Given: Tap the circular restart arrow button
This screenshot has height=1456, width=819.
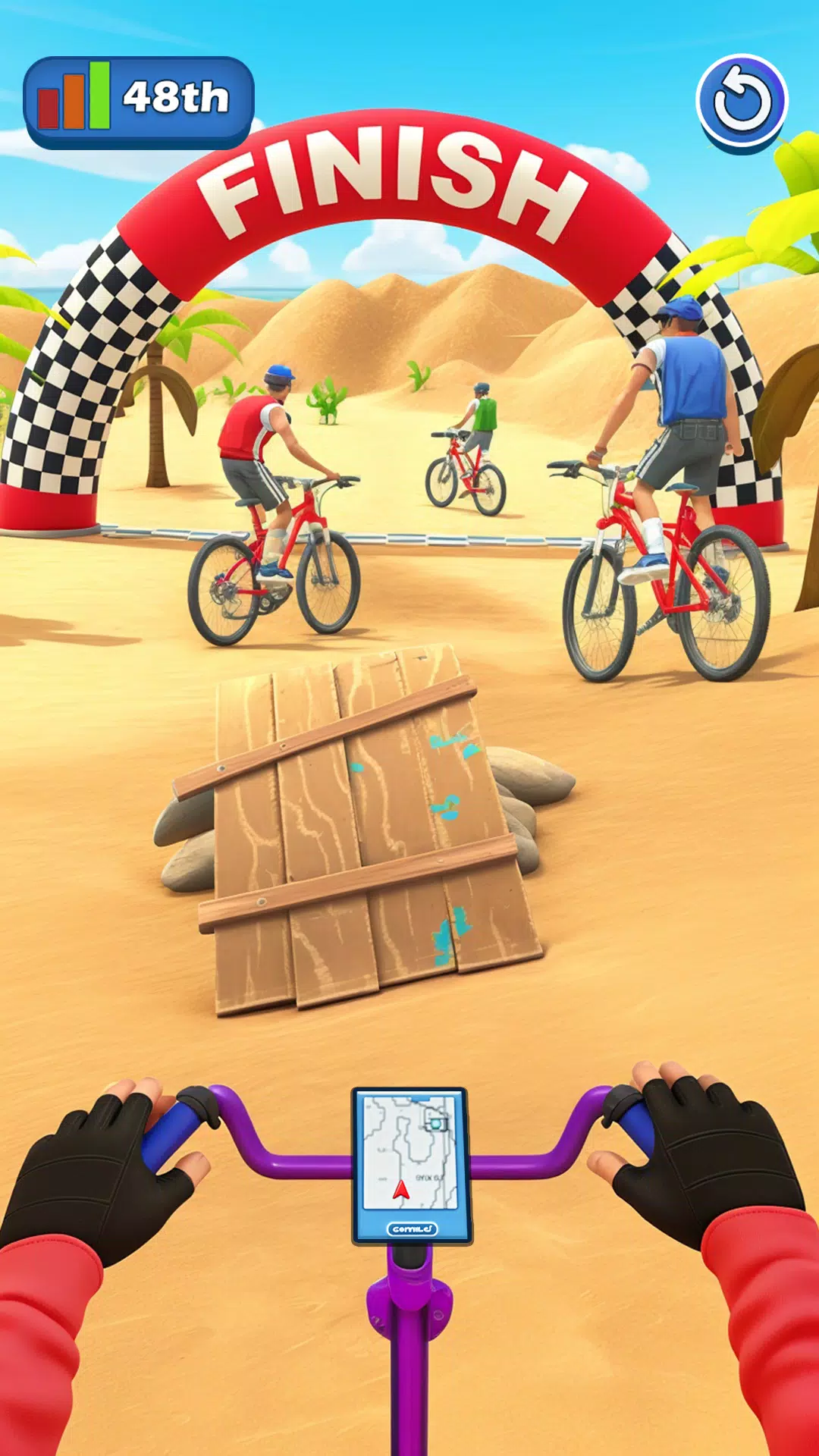Looking at the screenshot, I should coord(742,102).
